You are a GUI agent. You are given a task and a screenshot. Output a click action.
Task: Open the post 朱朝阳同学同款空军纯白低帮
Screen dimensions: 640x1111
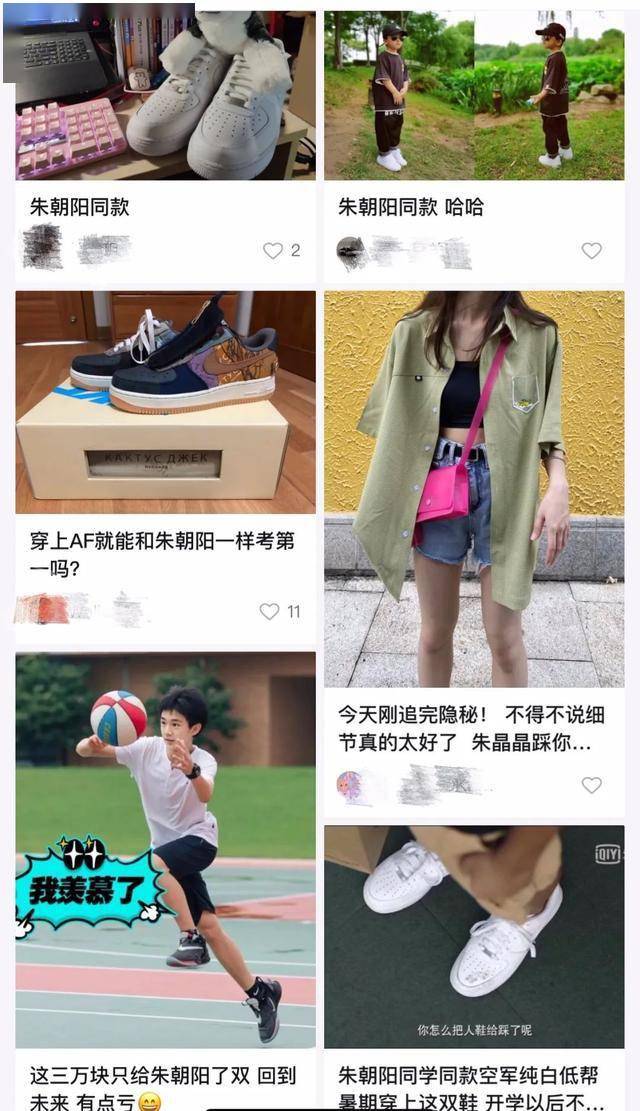tap(474, 935)
